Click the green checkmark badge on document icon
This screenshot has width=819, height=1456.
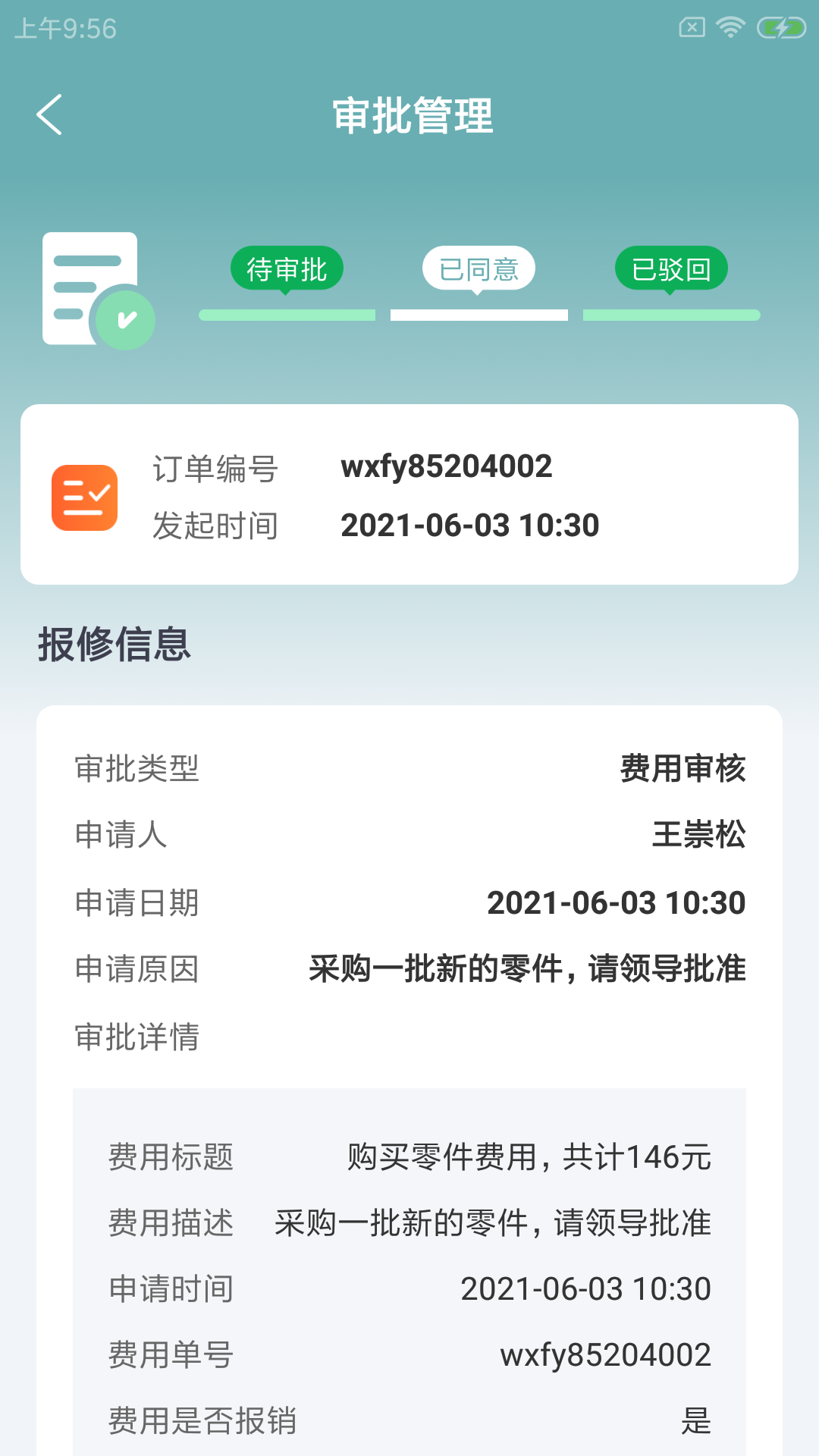(127, 318)
